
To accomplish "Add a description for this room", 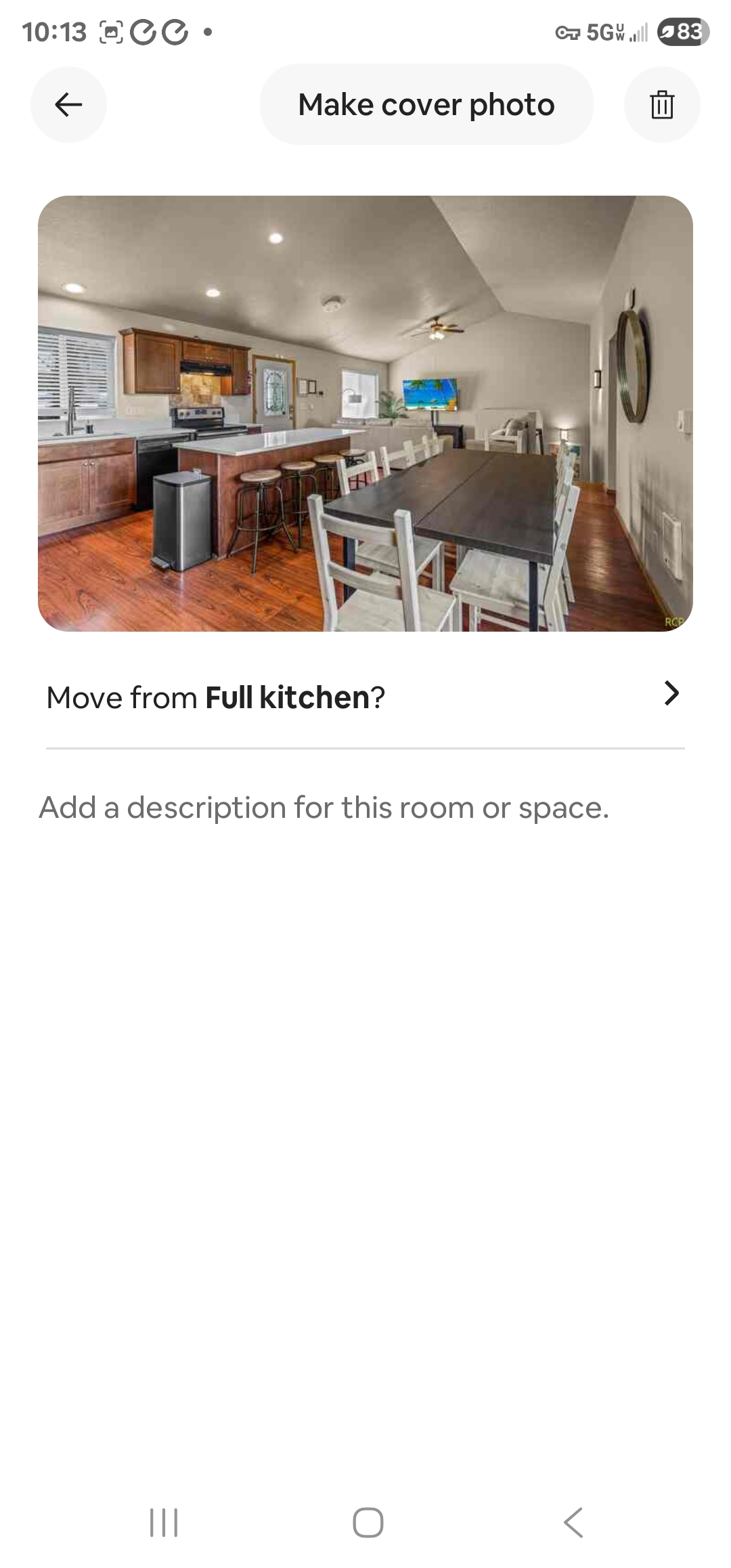I will click(325, 808).
